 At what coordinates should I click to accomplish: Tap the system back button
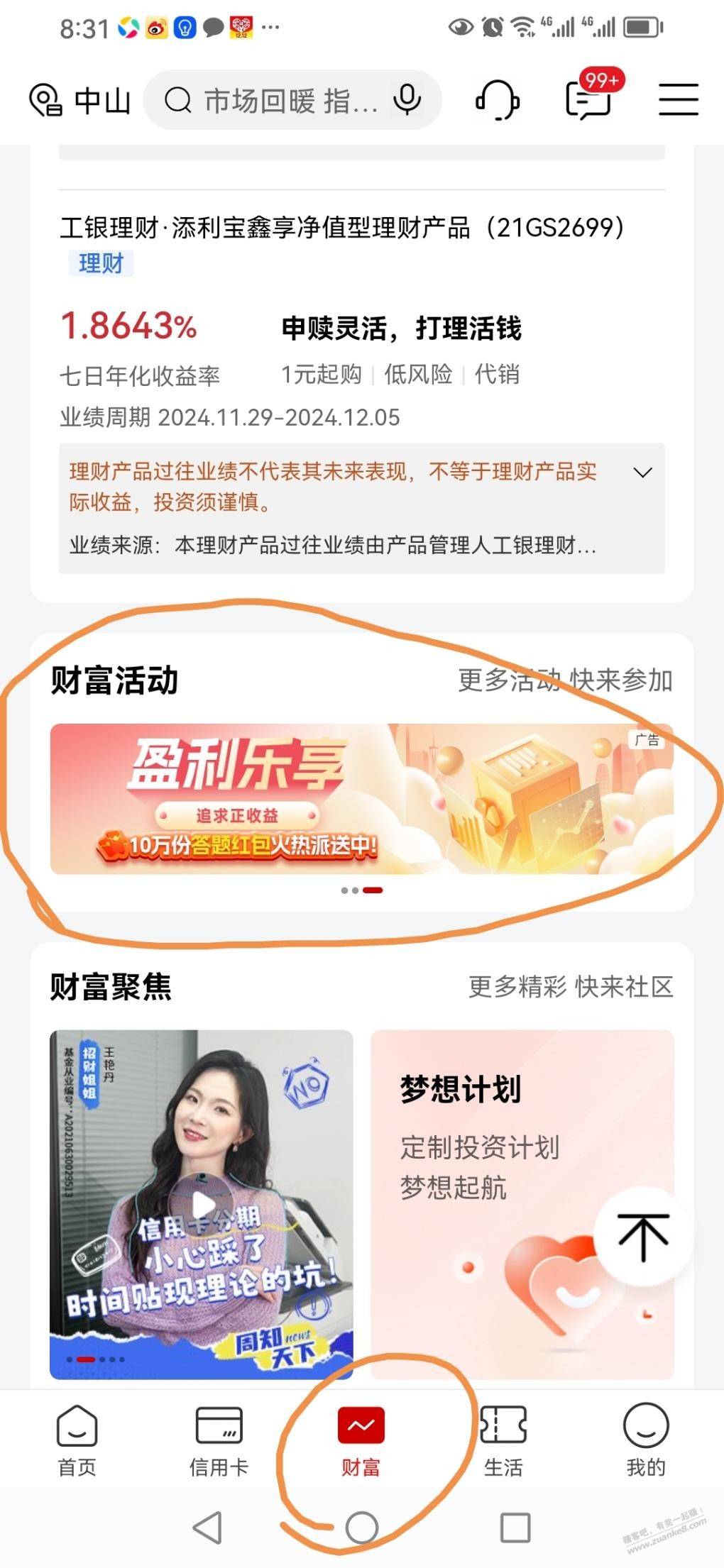click(x=207, y=1527)
